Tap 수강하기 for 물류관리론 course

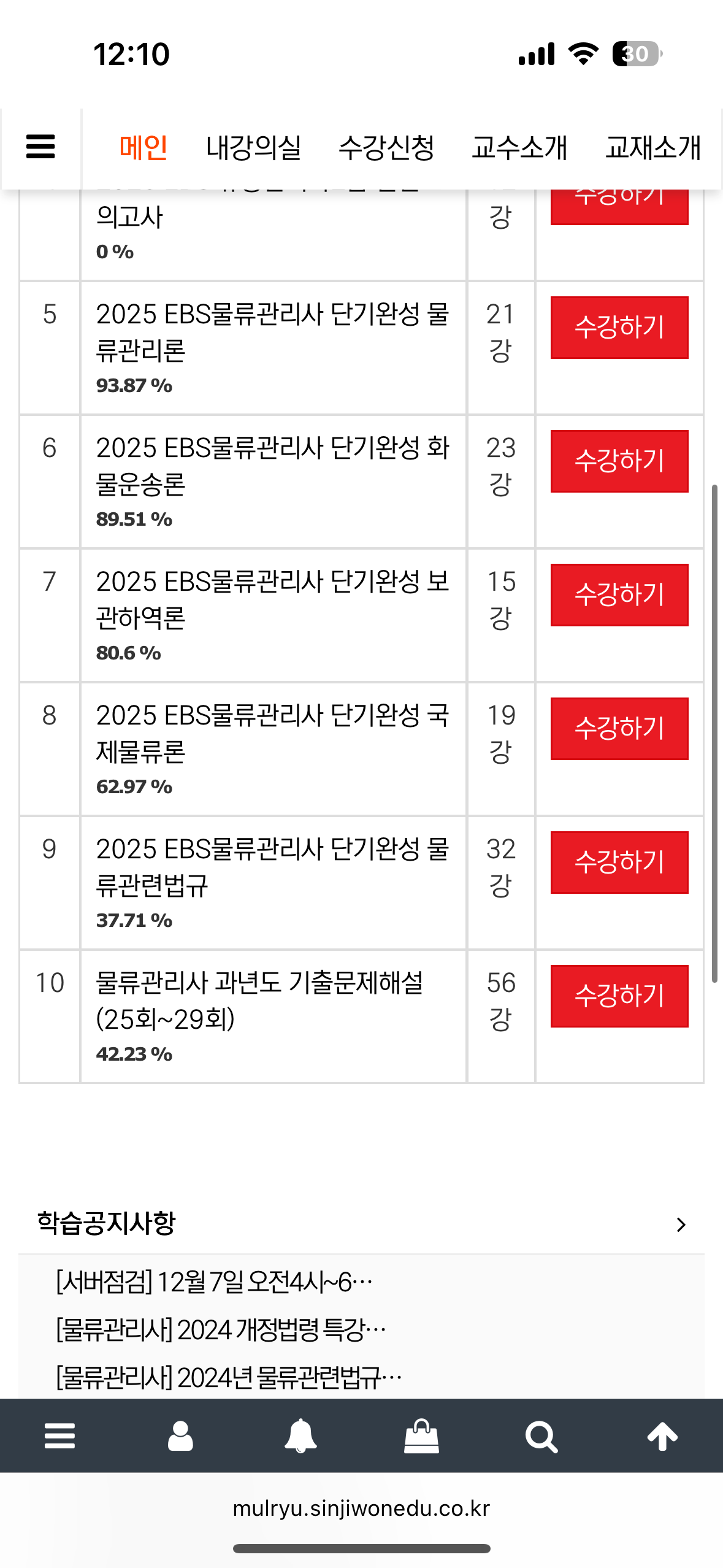(x=619, y=328)
